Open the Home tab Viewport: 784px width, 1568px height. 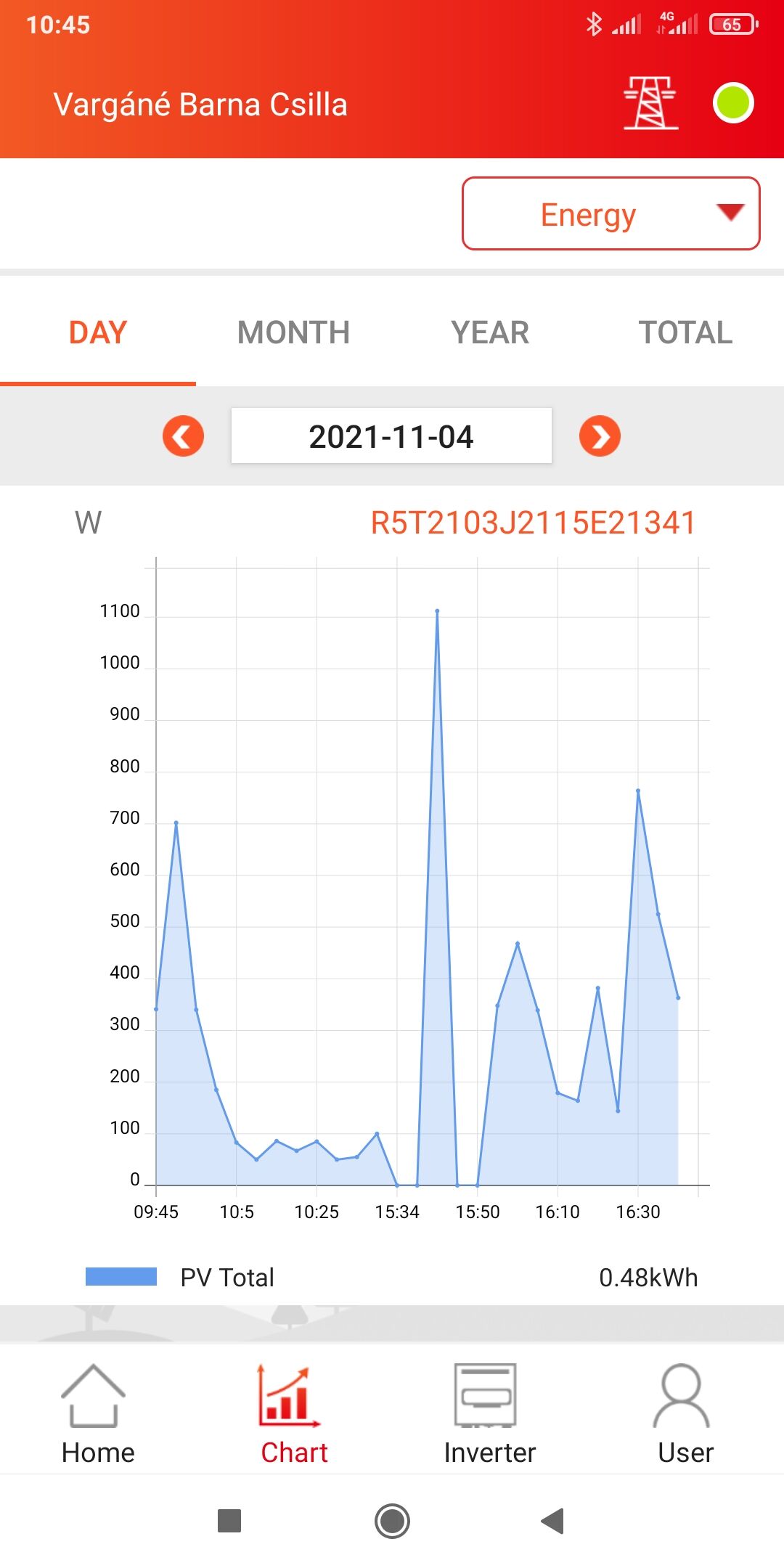98,1413
